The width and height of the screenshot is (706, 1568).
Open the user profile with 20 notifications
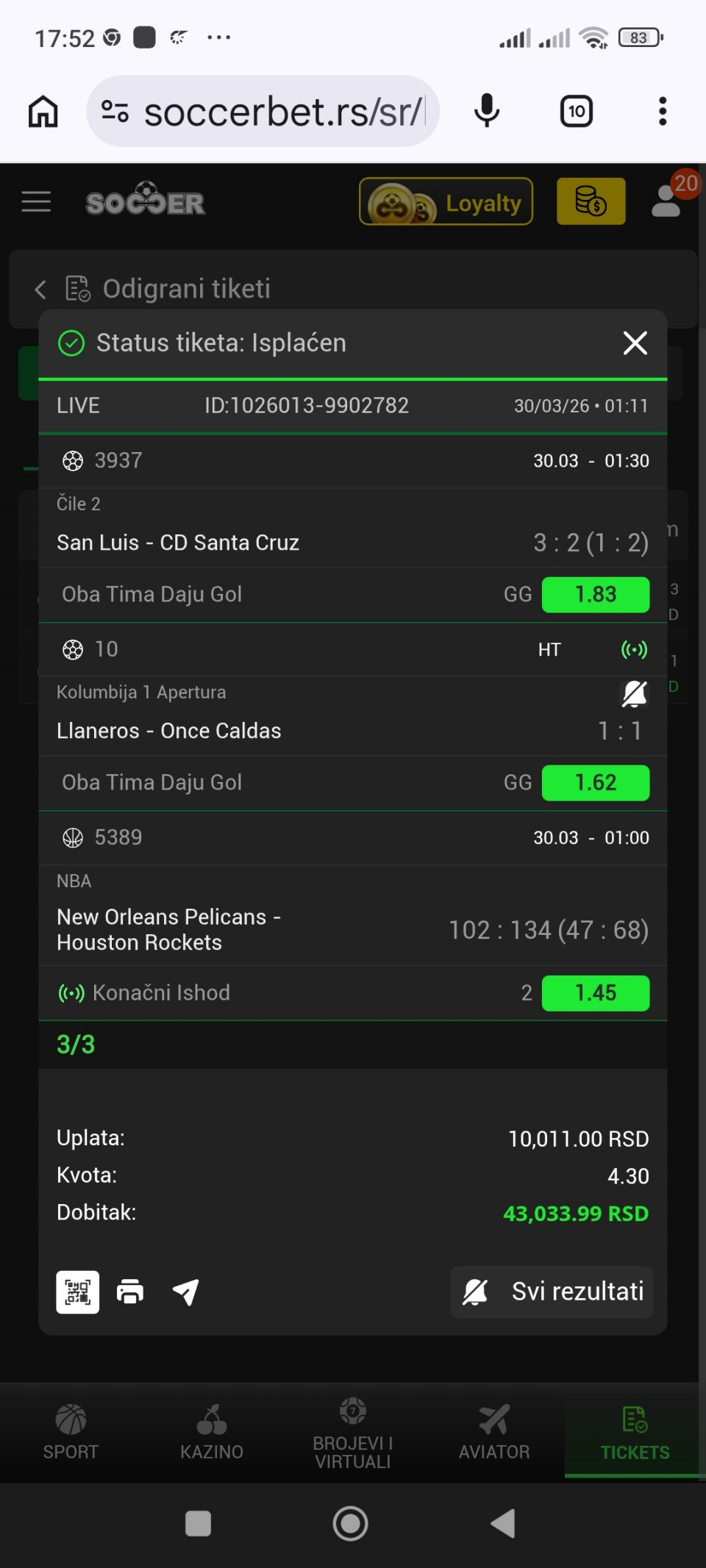(x=668, y=200)
